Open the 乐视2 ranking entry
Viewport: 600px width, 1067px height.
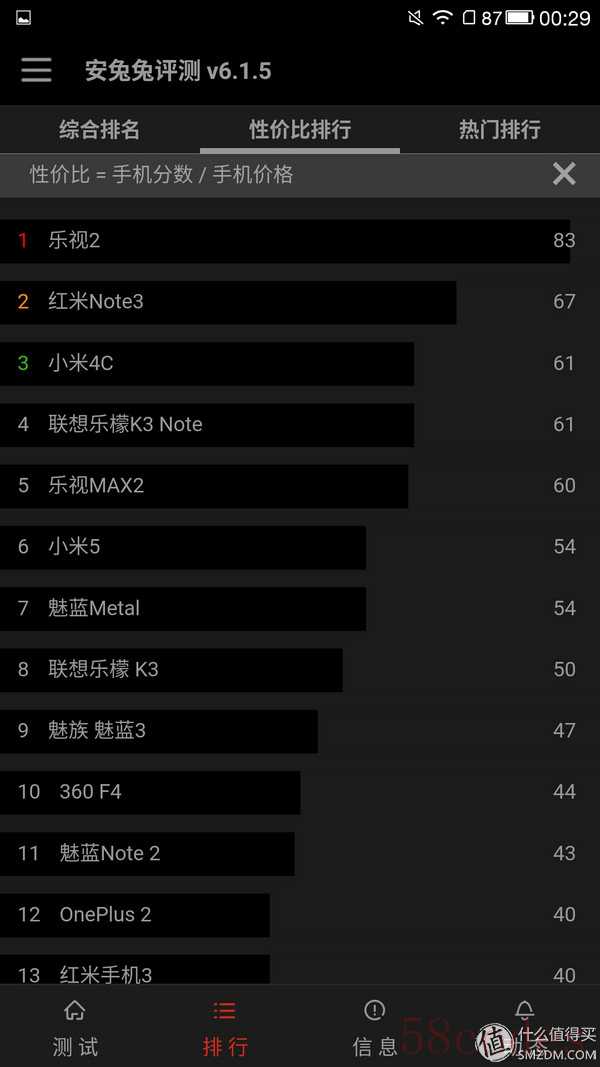tap(300, 241)
